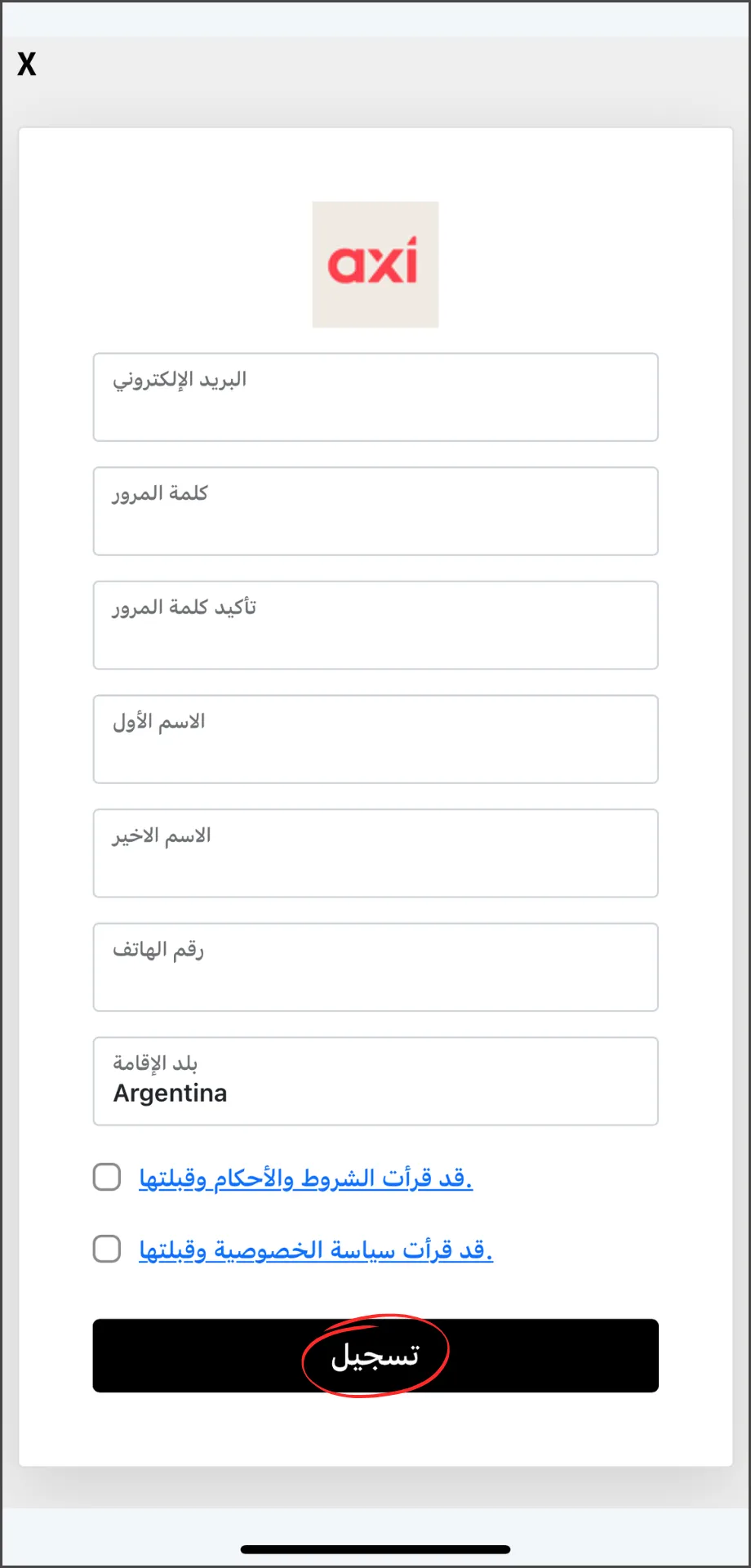Tap the email address field (البريد الإلكتروني)
The width and height of the screenshot is (751, 1568).
pyautogui.click(x=375, y=397)
